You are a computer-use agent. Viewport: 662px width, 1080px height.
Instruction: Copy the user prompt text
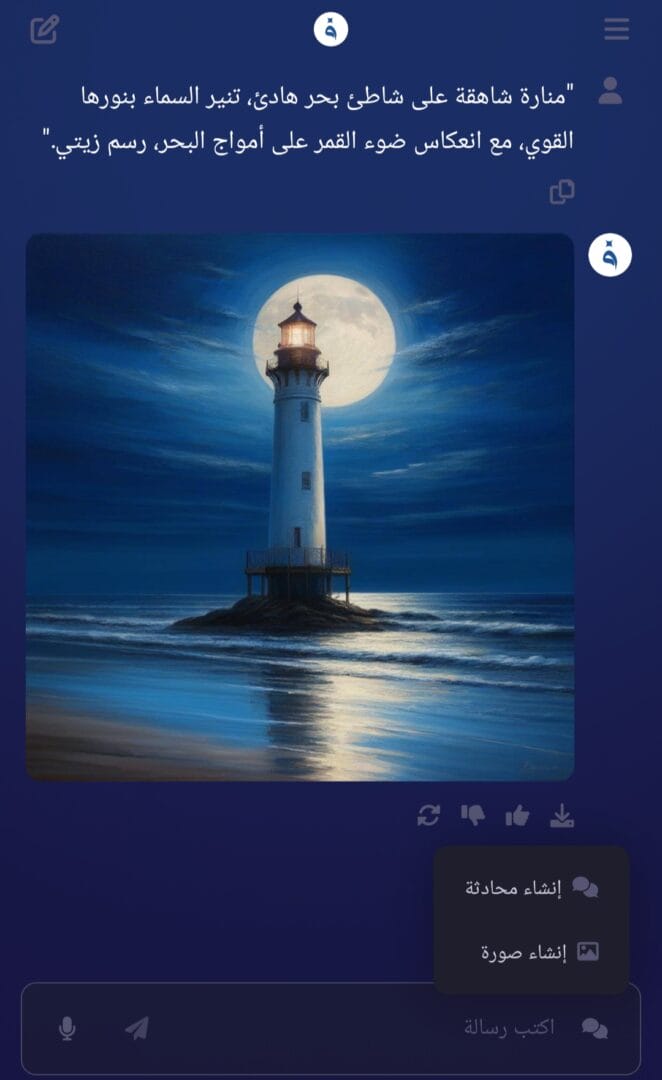562,192
